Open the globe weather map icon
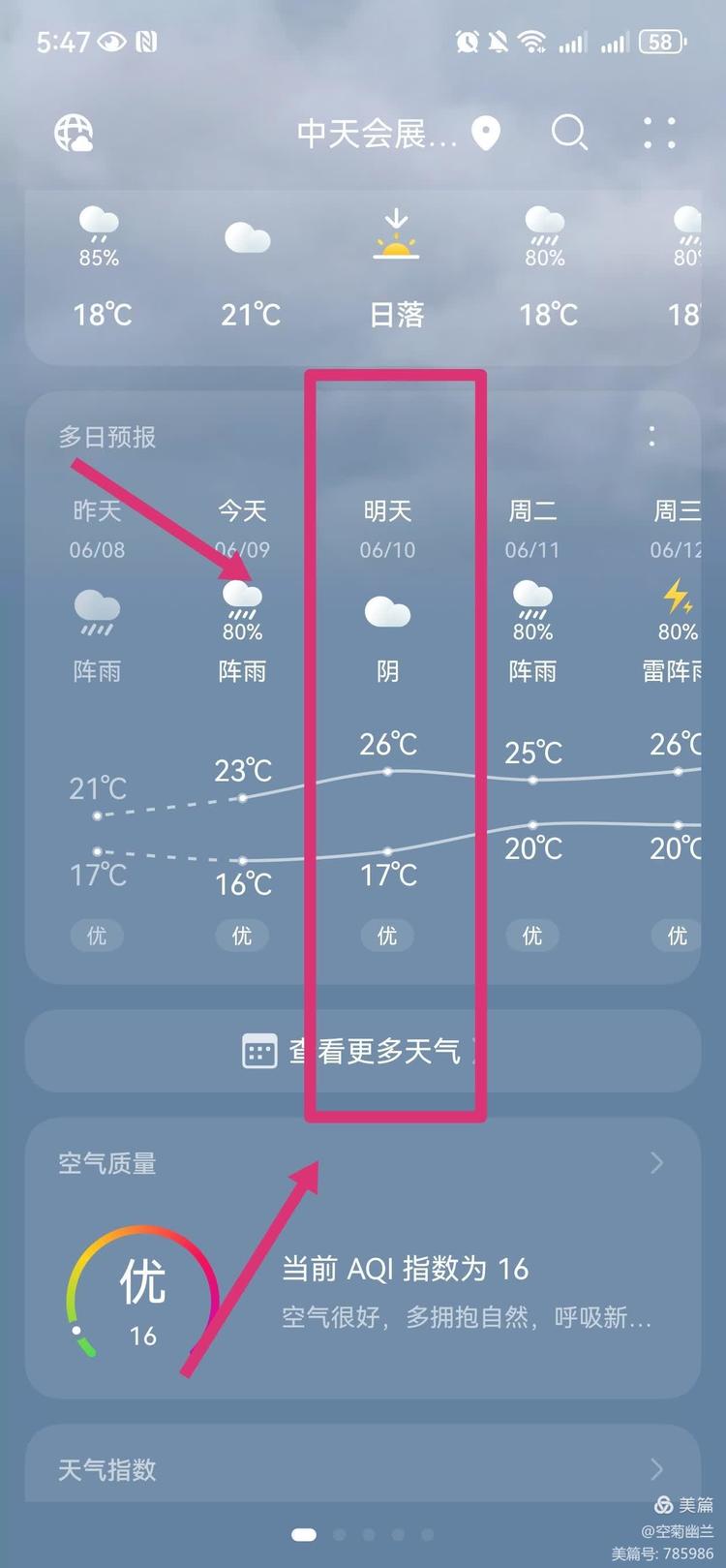 coord(74,133)
